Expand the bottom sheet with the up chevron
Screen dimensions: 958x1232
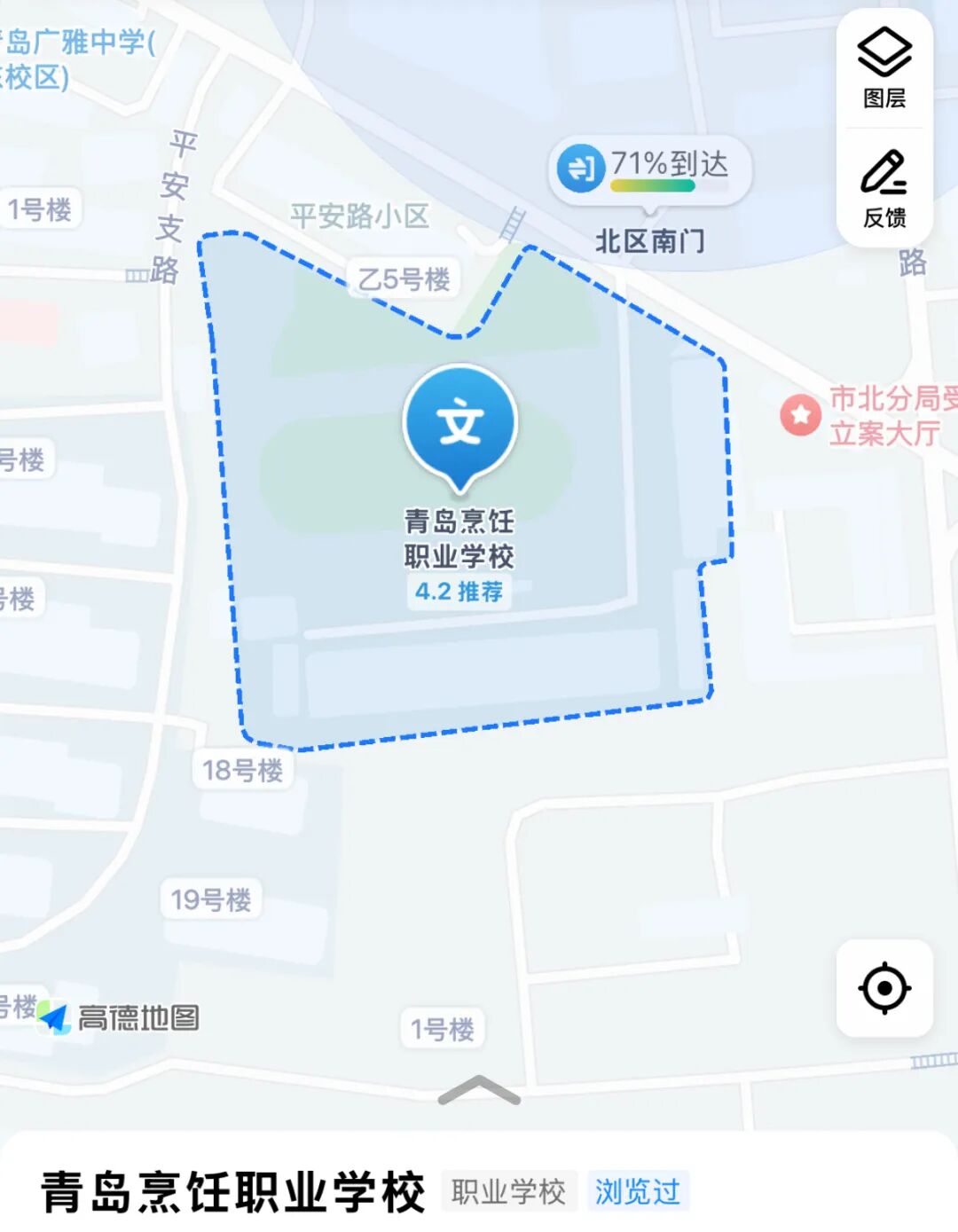(x=479, y=1090)
